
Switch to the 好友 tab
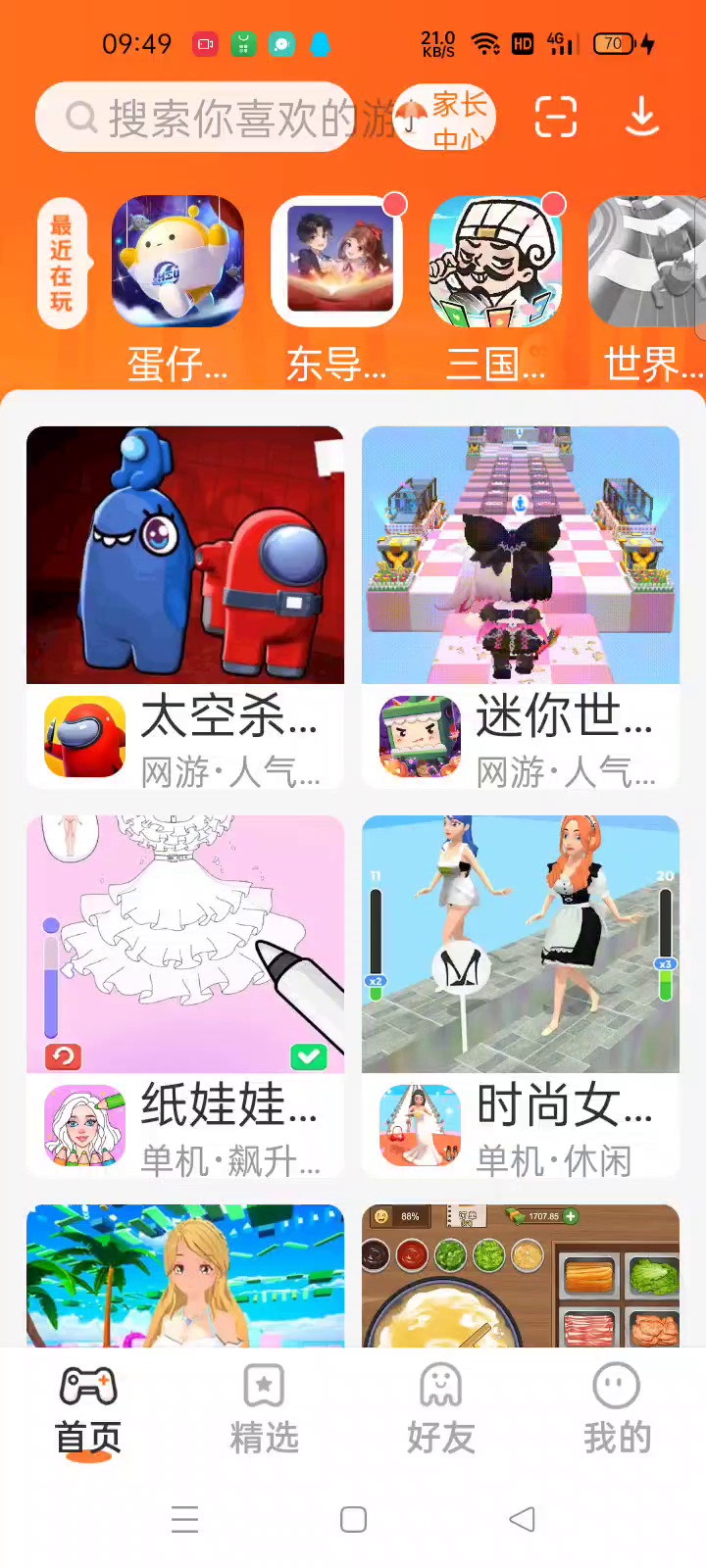440,1409
